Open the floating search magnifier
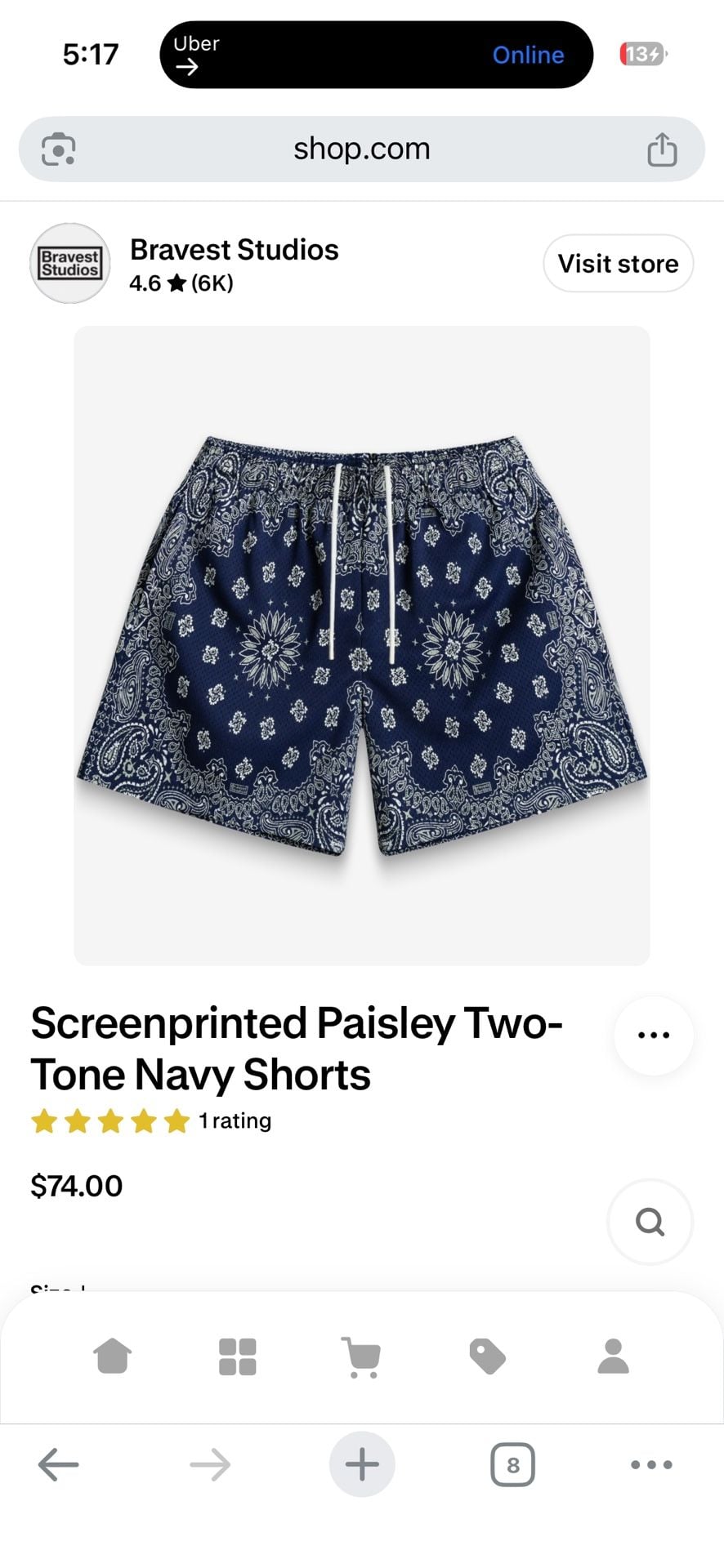 [x=650, y=1222]
